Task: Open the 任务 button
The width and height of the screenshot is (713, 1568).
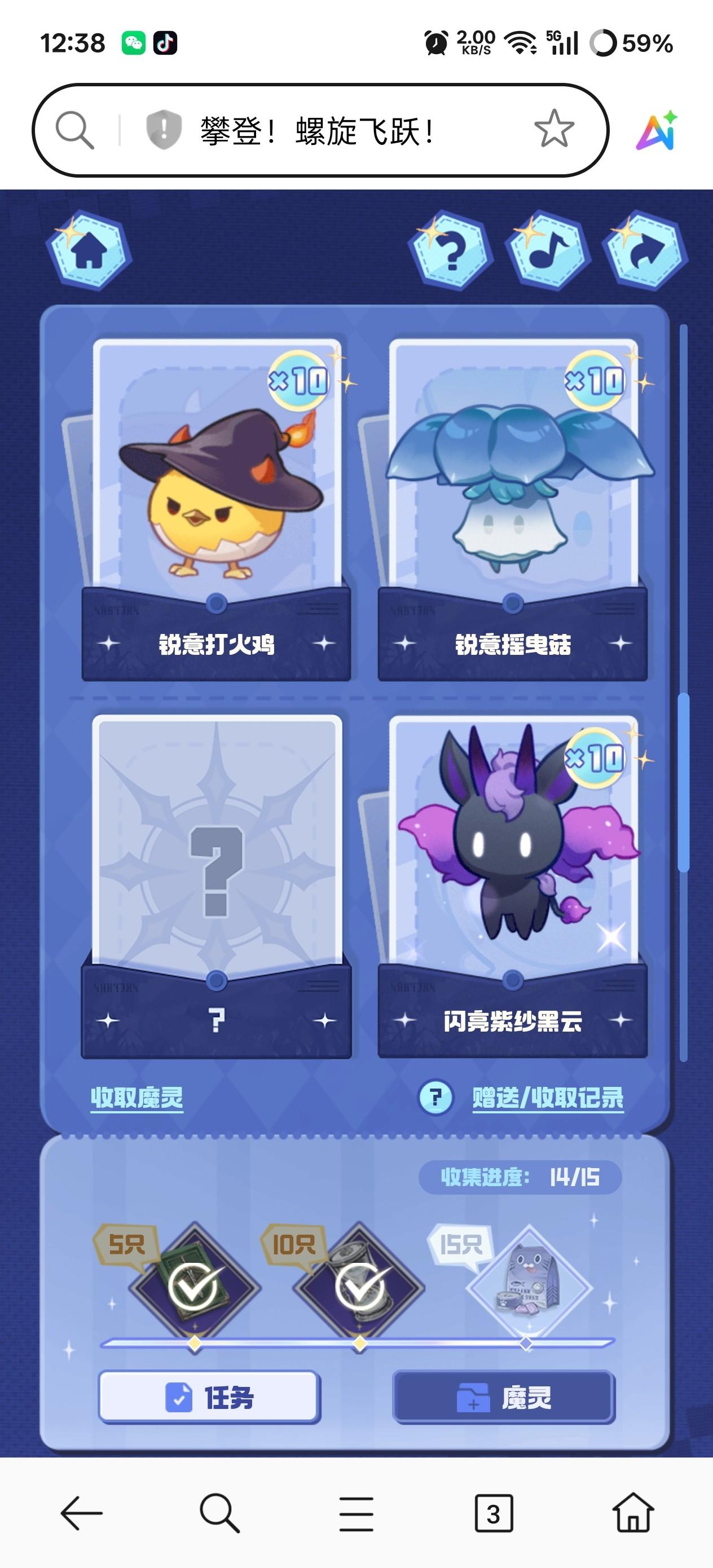Action: (x=209, y=1397)
